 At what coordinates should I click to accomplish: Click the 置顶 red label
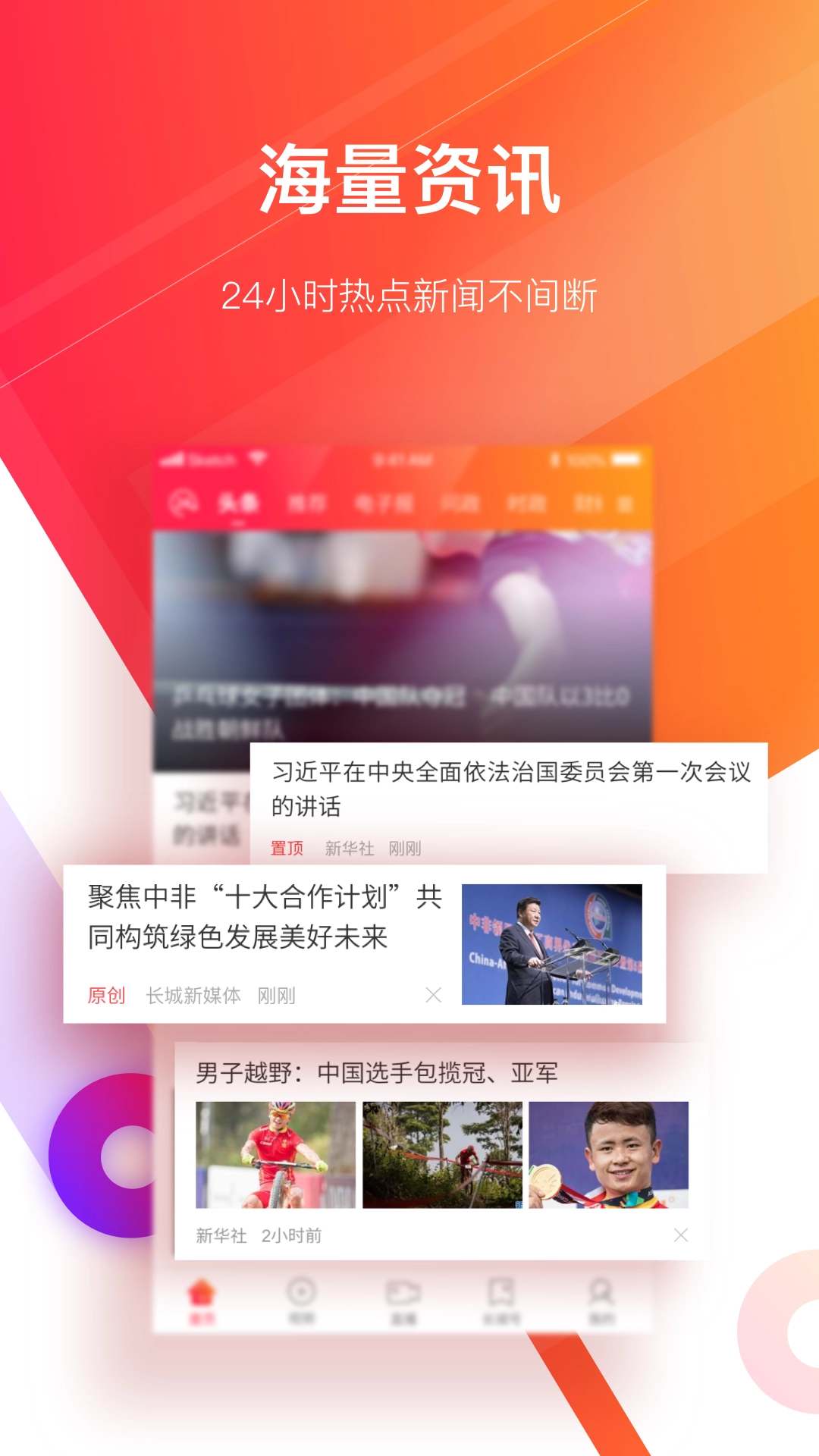(287, 849)
